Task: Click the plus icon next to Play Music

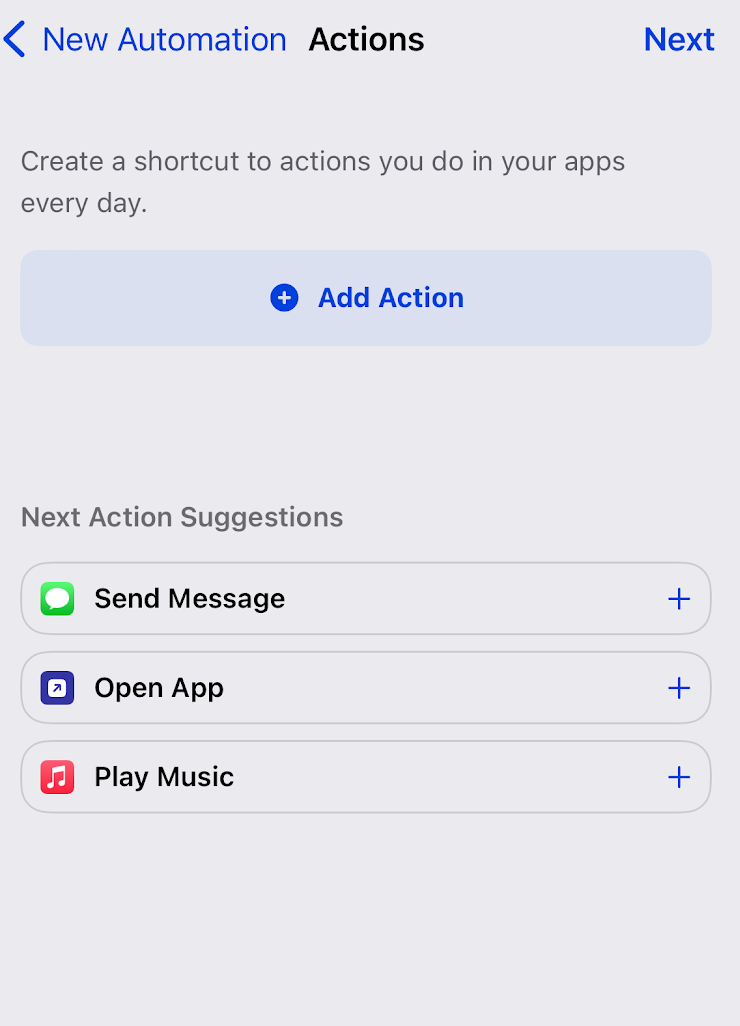Action: click(x=678, y=776)
